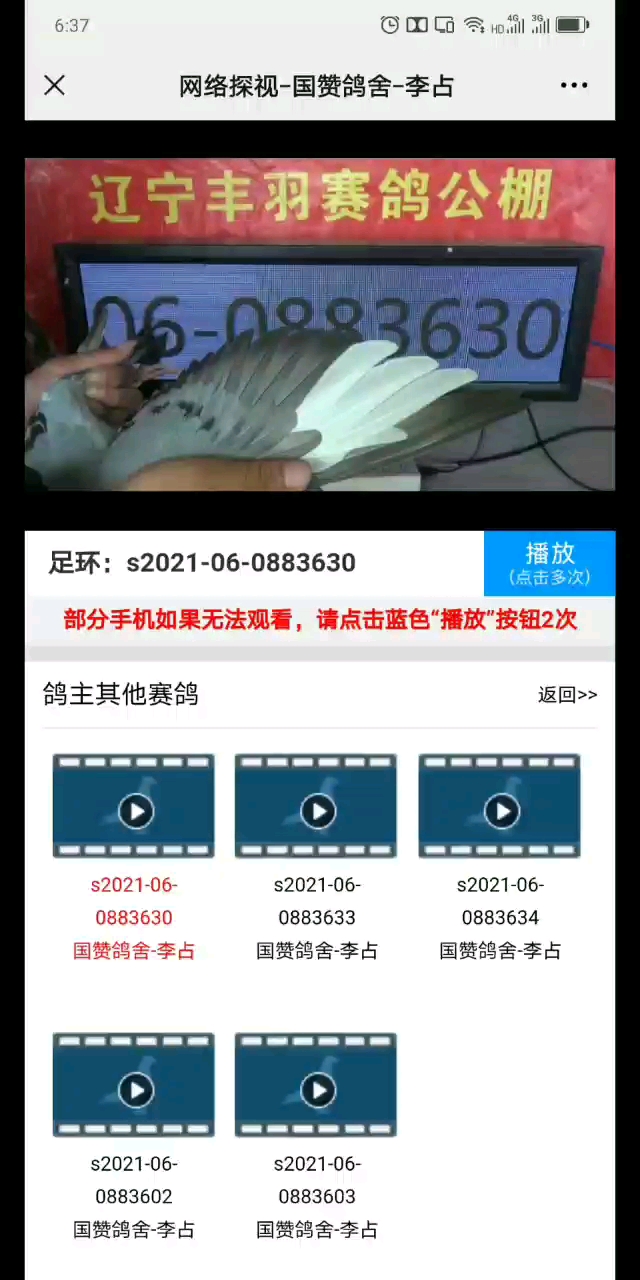This screenshot has height=1280, width=640.
Task: Open pigeon video s2021-06-0883633
Action: [x=316, y=807]
